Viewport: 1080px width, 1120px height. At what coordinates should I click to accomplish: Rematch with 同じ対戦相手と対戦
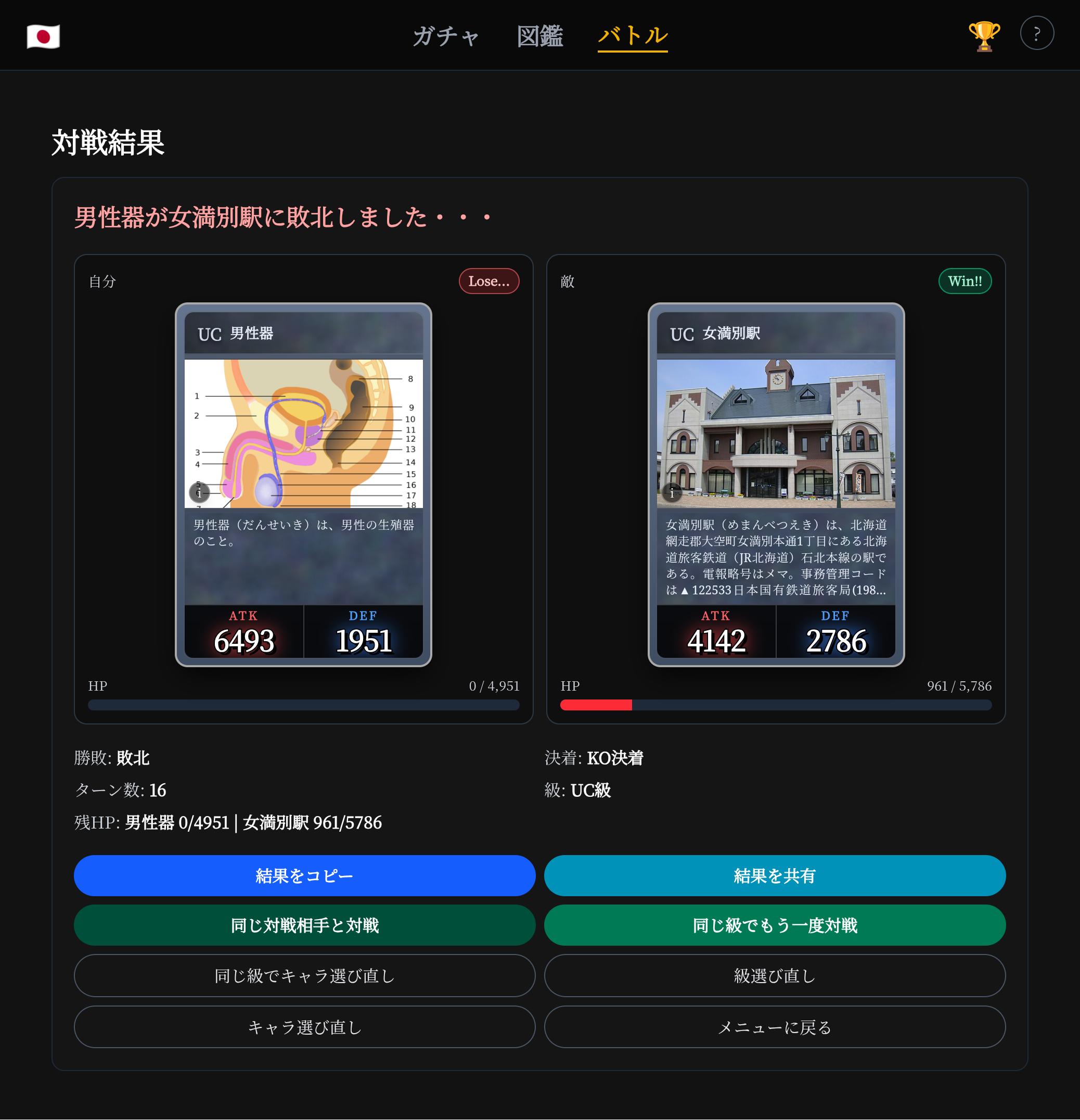point(304,925)
